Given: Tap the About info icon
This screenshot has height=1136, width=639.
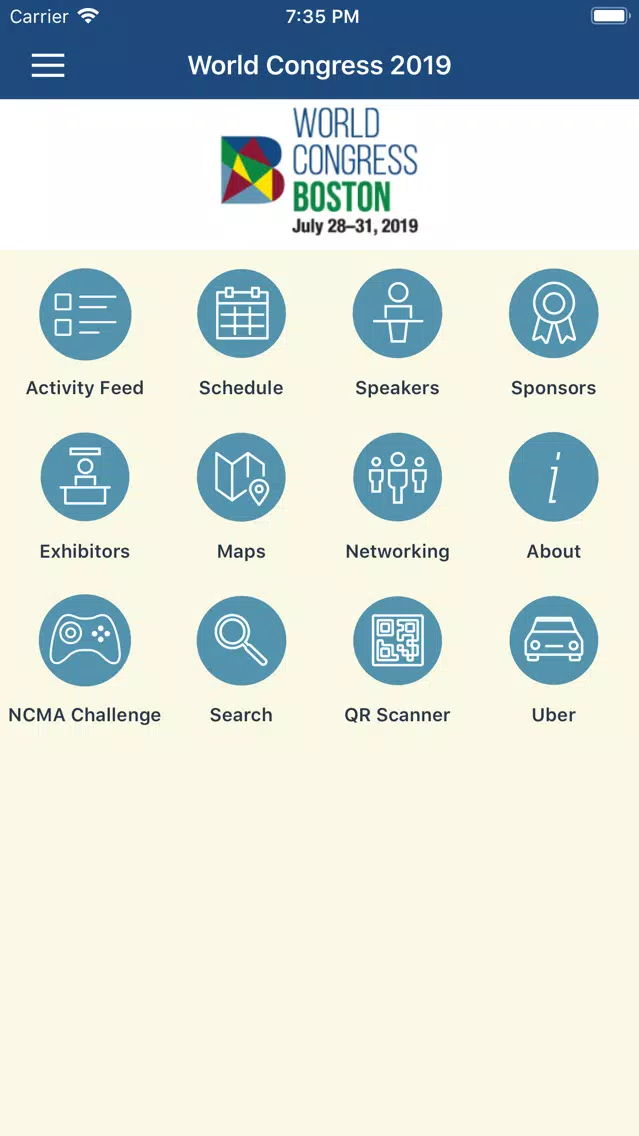Looking at the screenshot, I should click(554, 477).
